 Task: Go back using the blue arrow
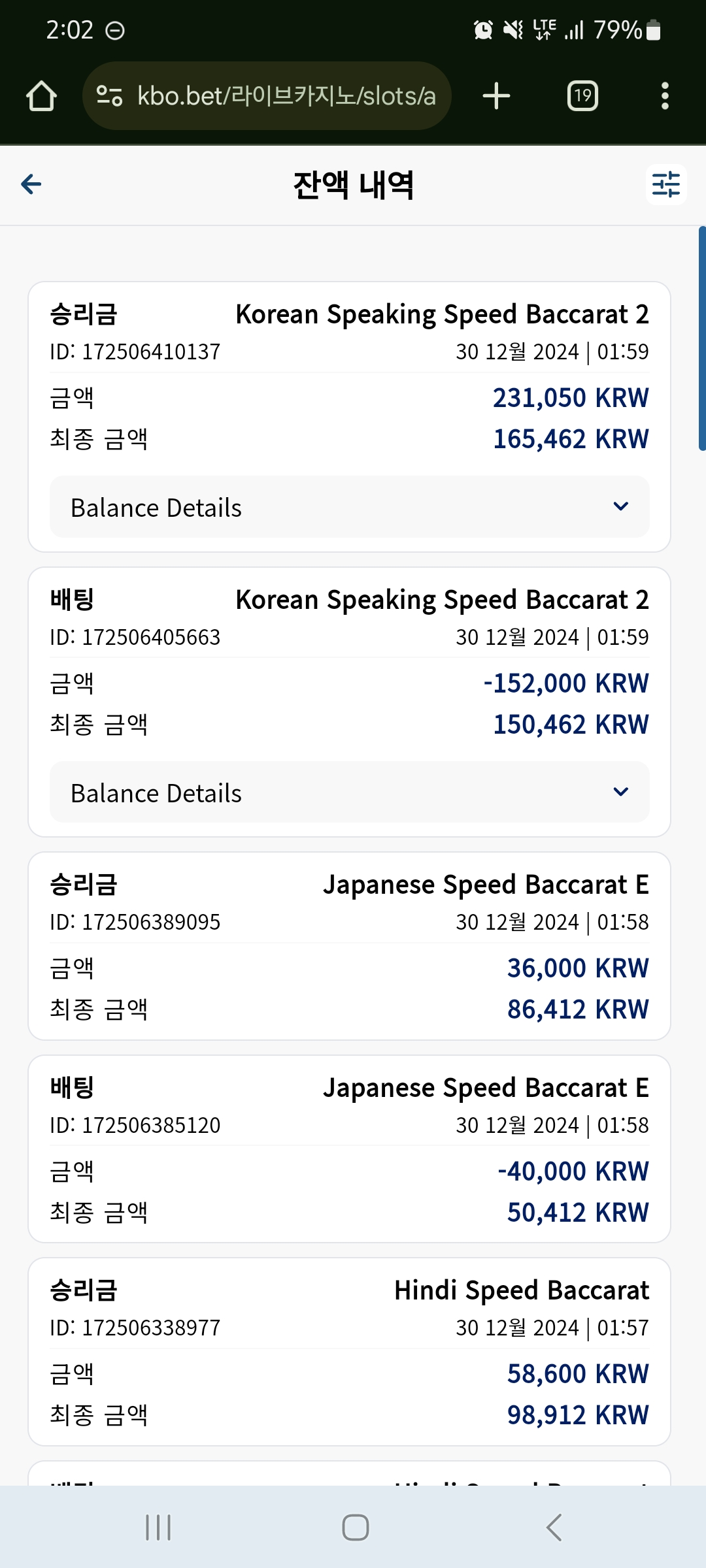point(31,184)
